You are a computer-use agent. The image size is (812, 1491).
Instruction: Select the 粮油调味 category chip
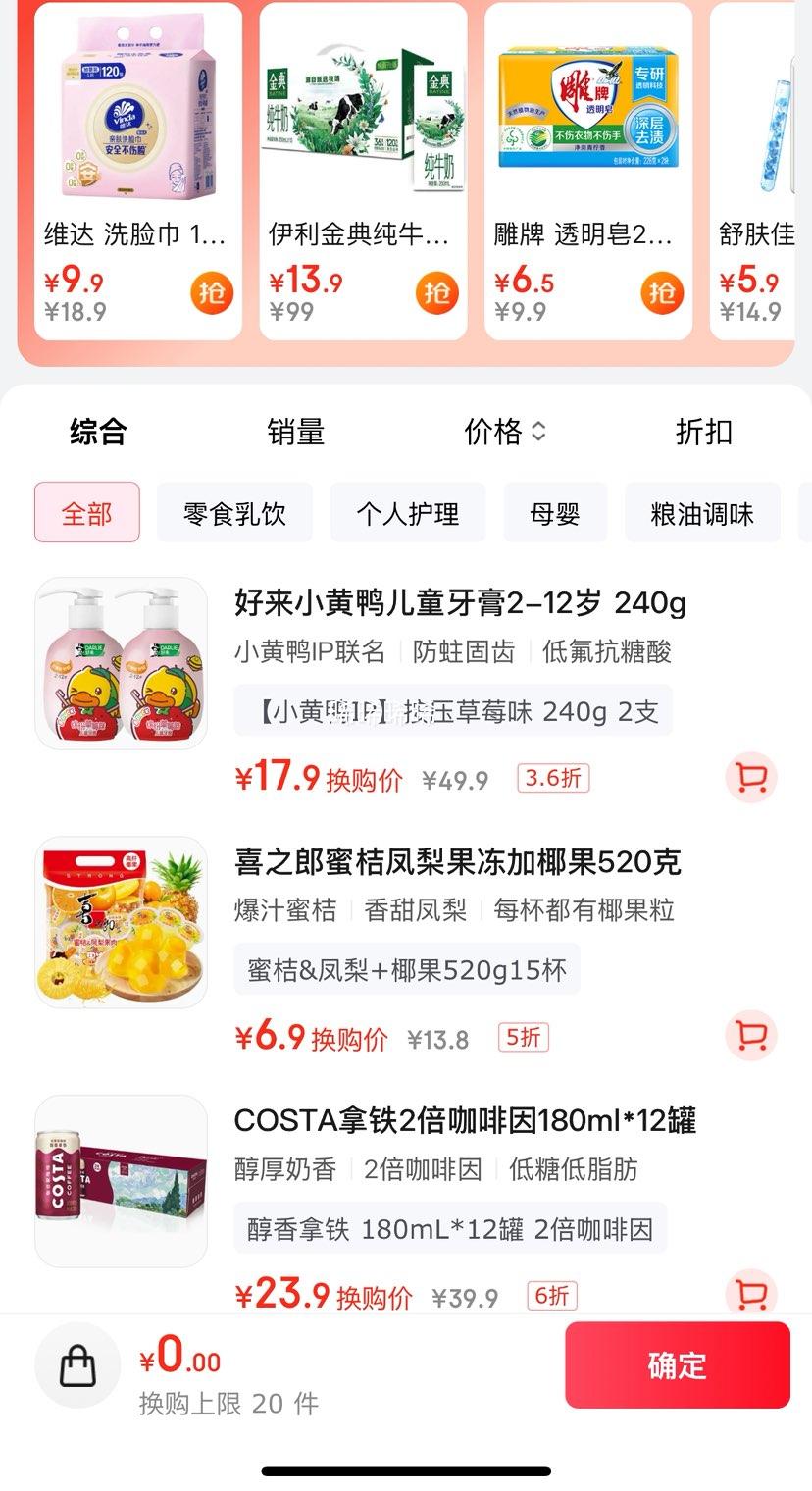pos(702,512)
